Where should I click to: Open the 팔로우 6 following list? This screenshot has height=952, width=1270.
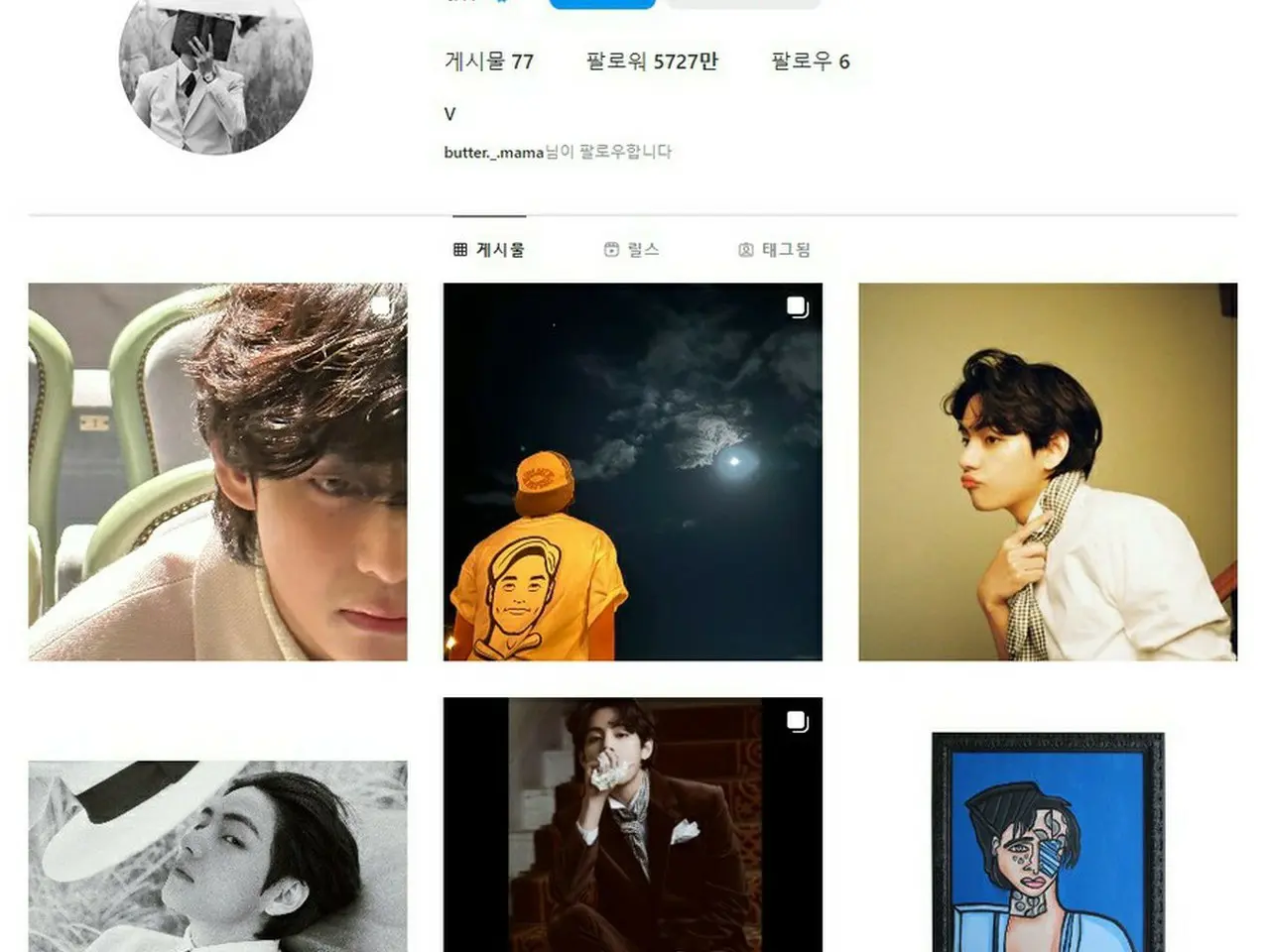(x=810, y=61)
